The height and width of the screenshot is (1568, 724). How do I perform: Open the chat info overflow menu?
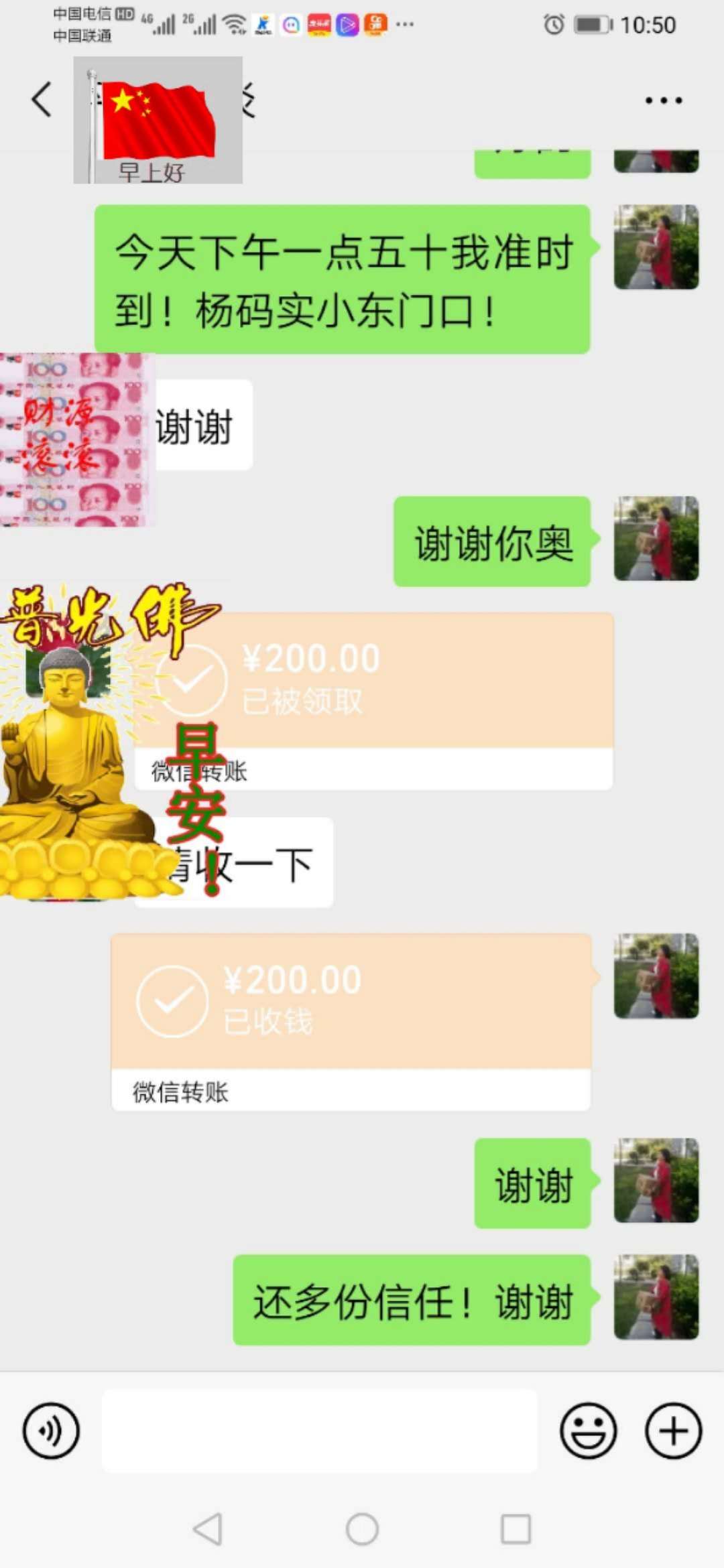[x=663, y=101]
